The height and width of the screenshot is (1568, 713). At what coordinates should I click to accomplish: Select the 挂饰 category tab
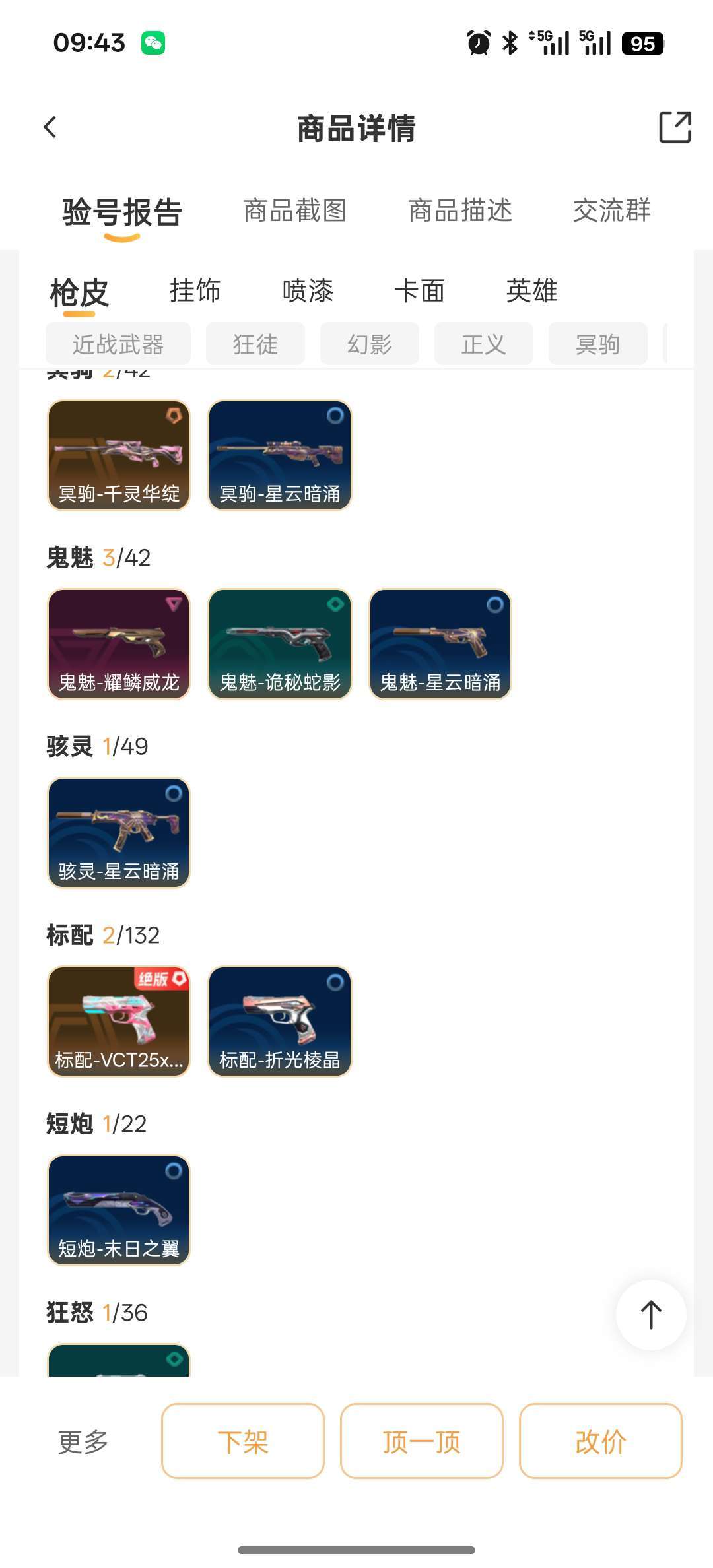tap(195, 290)
